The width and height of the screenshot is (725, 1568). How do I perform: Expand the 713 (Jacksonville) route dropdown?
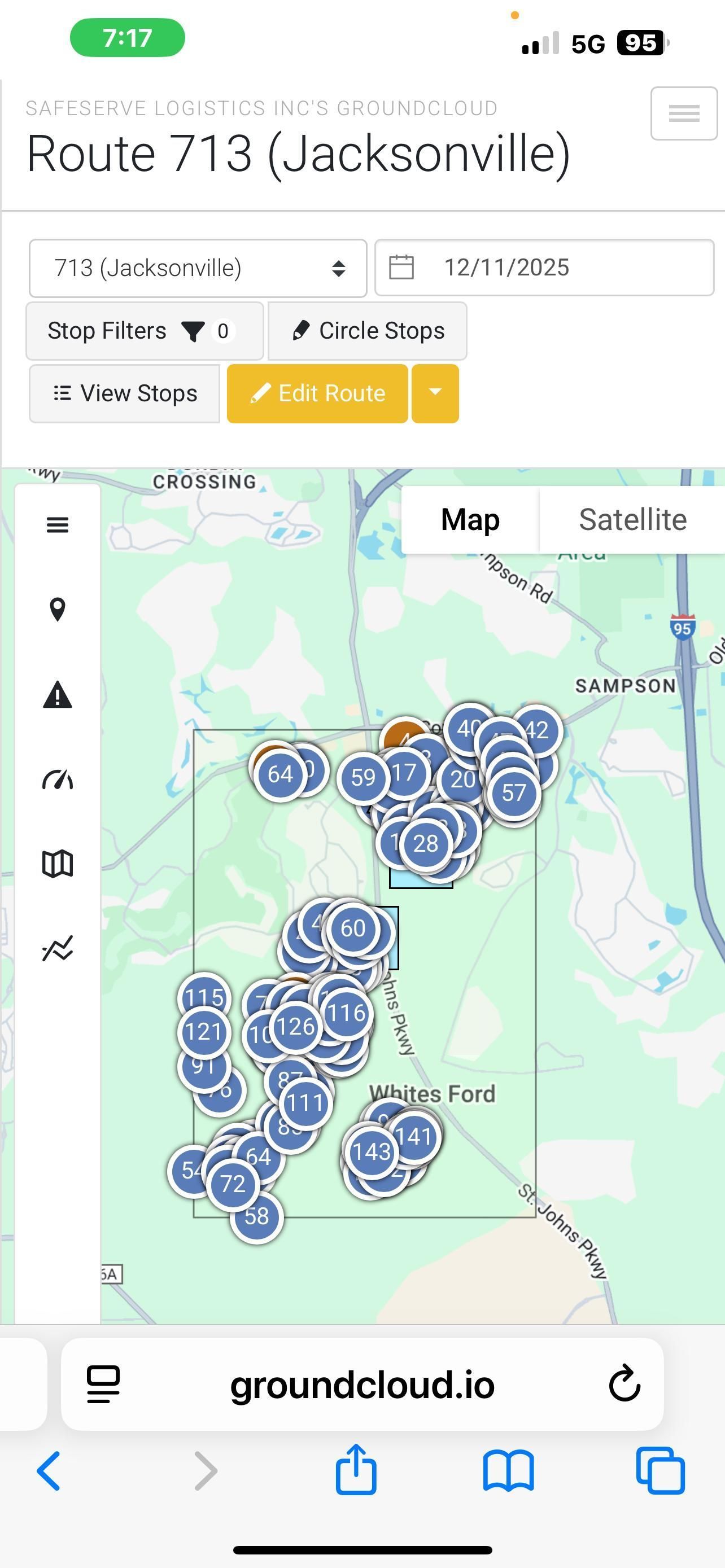coord(198,269)
